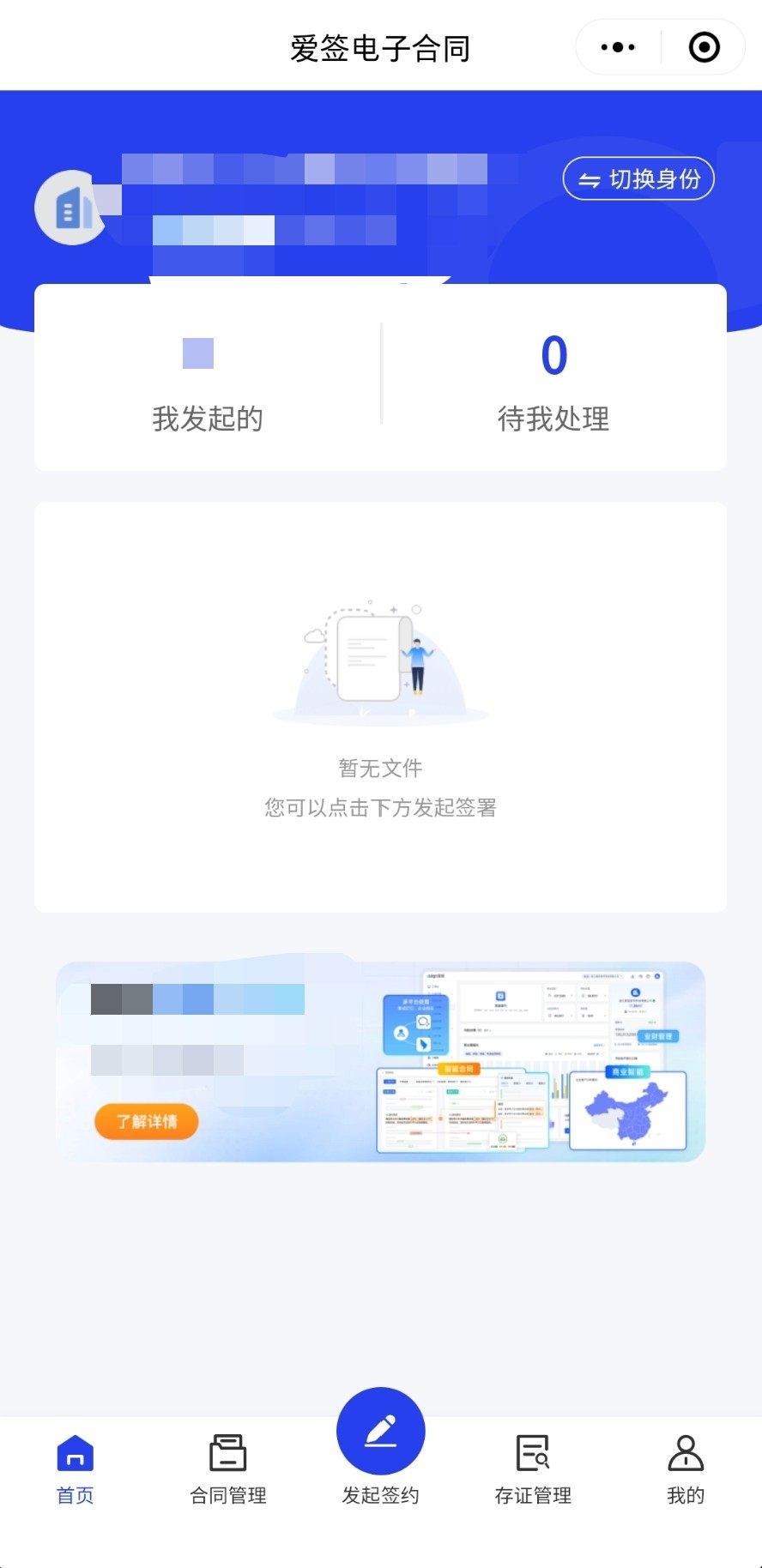
Task: Go to the 合同管理 tab
Action: click(x=228, y=1468)
